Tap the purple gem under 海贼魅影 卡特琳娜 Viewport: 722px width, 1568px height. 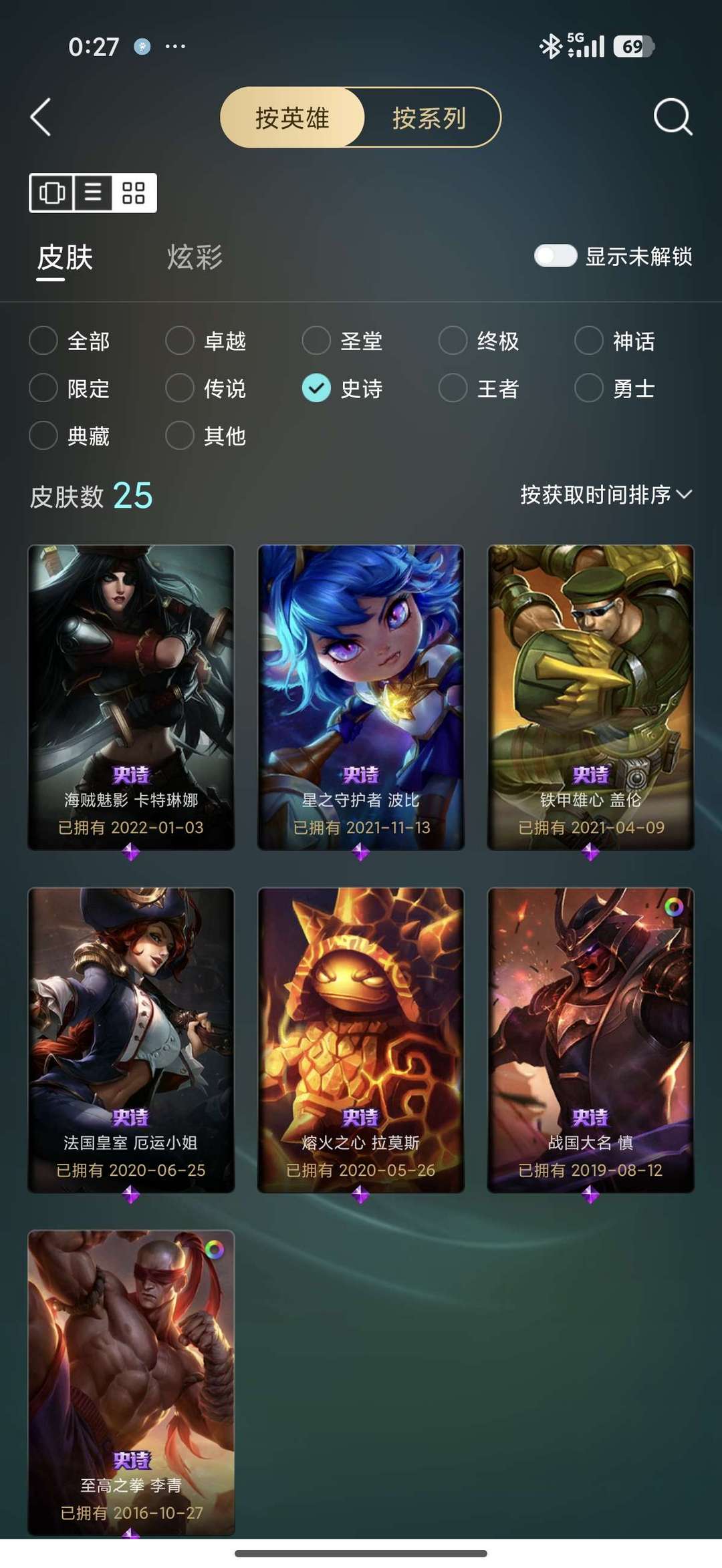click(x=131, y=852)
